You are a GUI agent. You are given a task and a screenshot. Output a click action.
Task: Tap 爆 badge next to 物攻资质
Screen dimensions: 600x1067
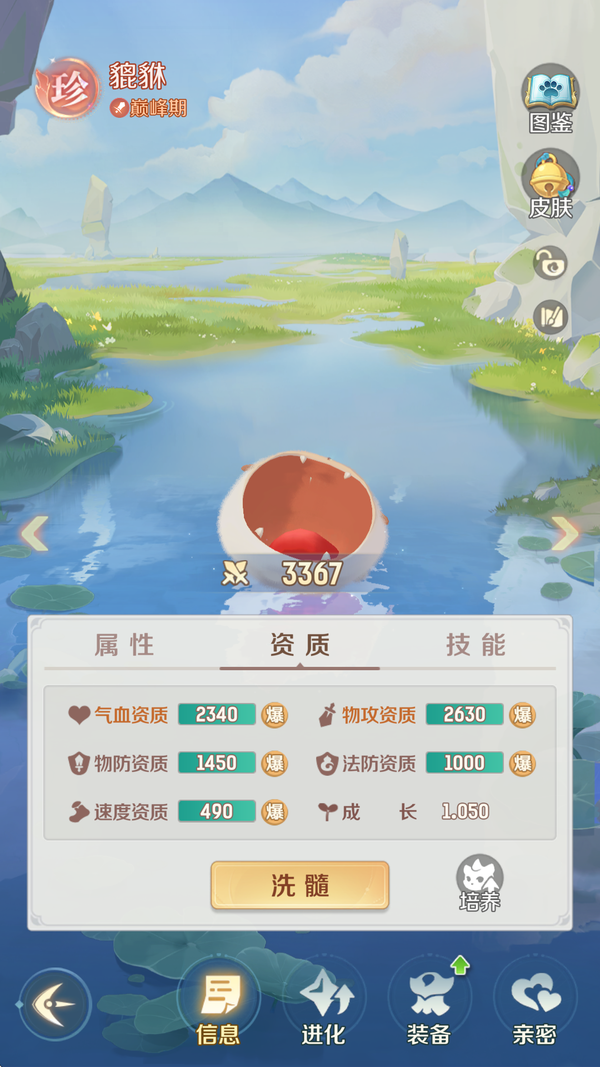(522, 715)
